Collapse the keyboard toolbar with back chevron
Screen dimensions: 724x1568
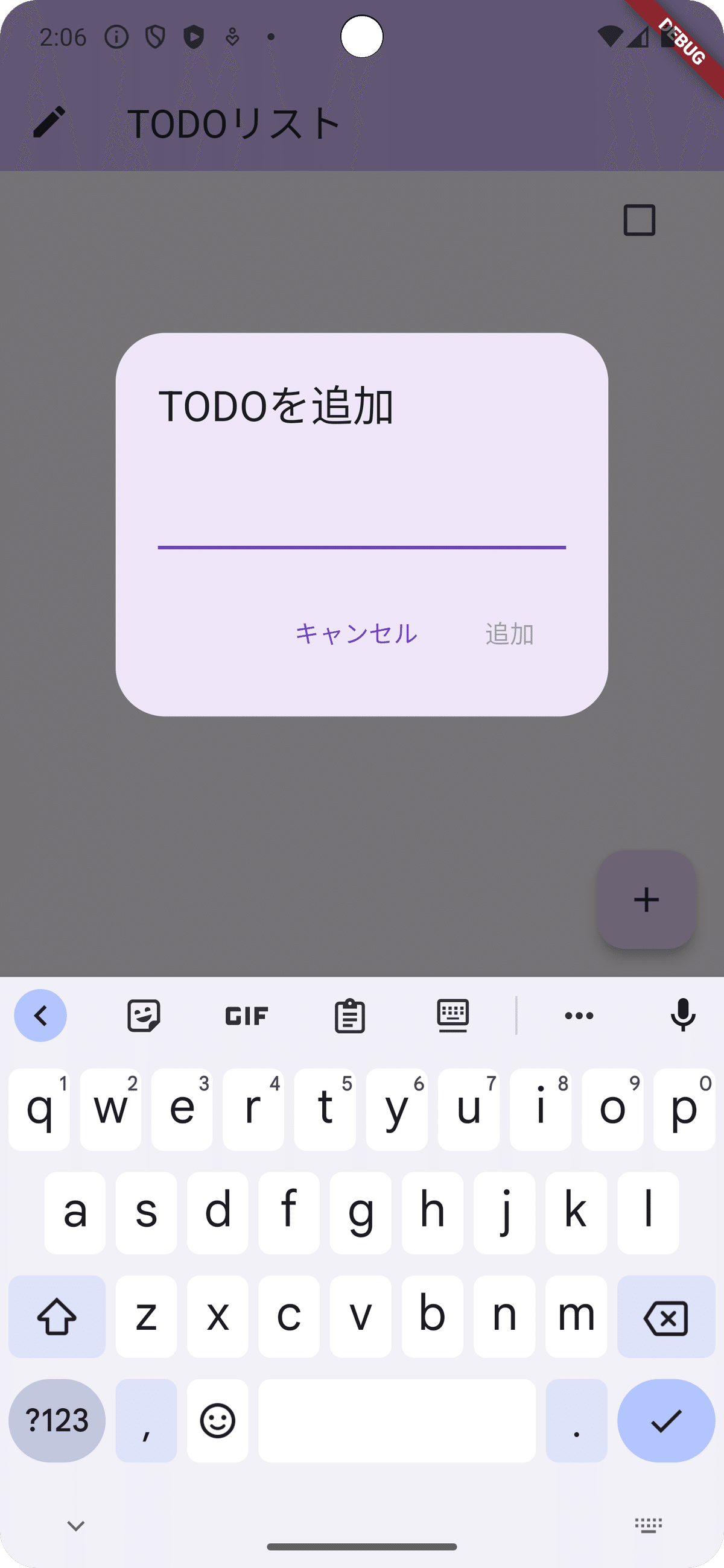tap(41, 1016)
